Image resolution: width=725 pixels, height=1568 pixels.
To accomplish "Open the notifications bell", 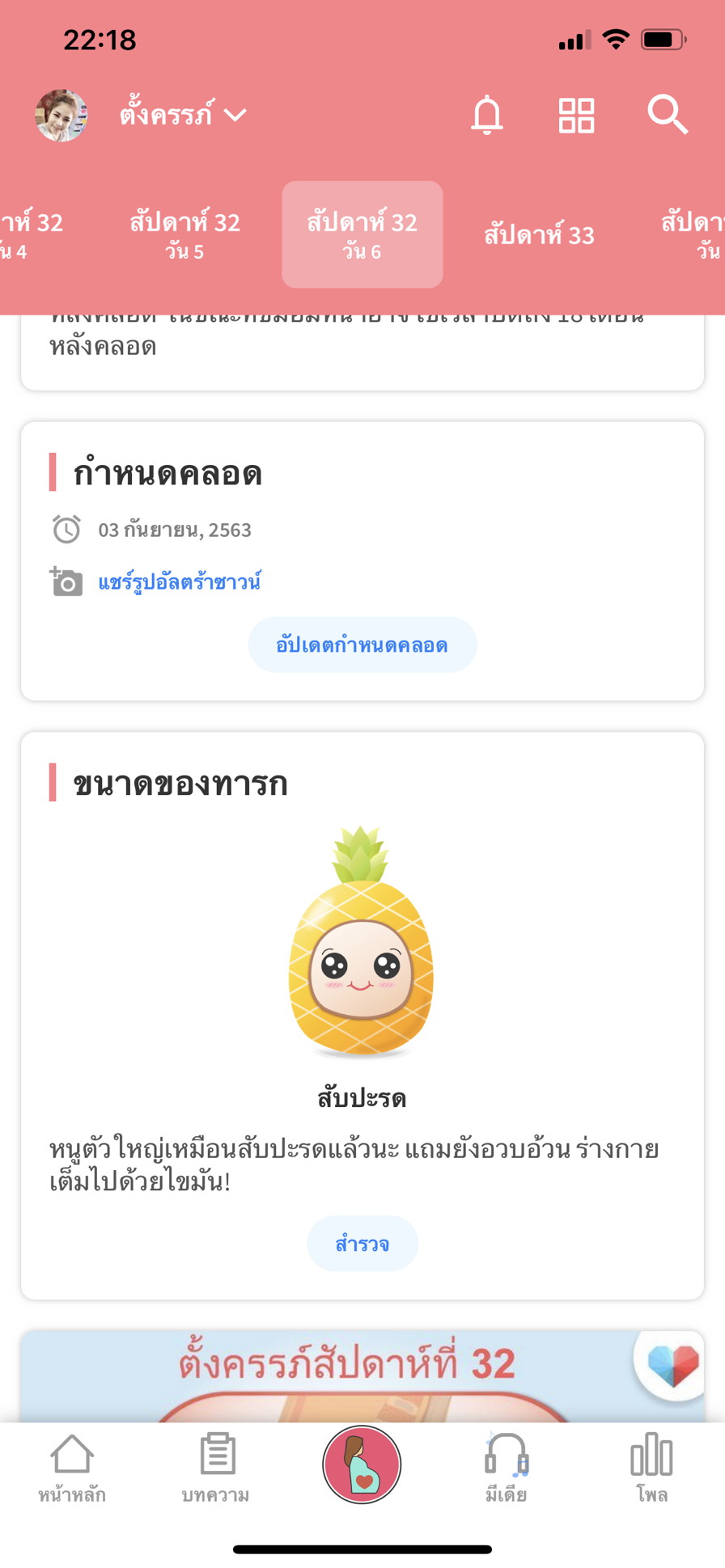I will [x=487, y=115].
